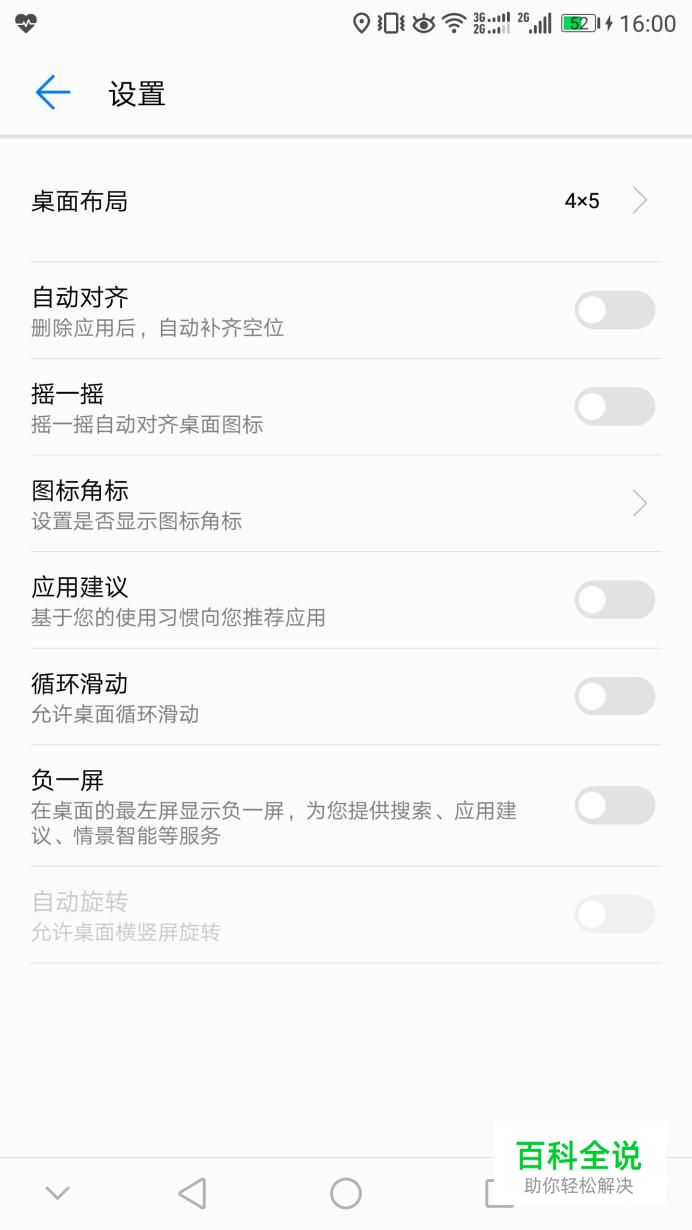692x1230 pixels.
Task: Go back using the blue arrow
Action: (53, 93)
